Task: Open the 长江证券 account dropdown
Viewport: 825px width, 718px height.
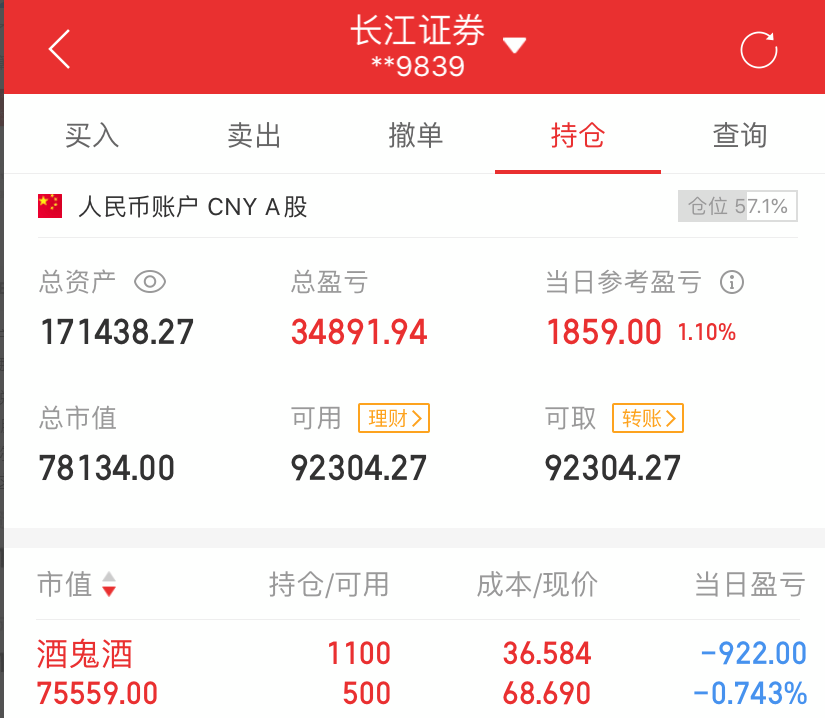Action: (x=514, y=45)
